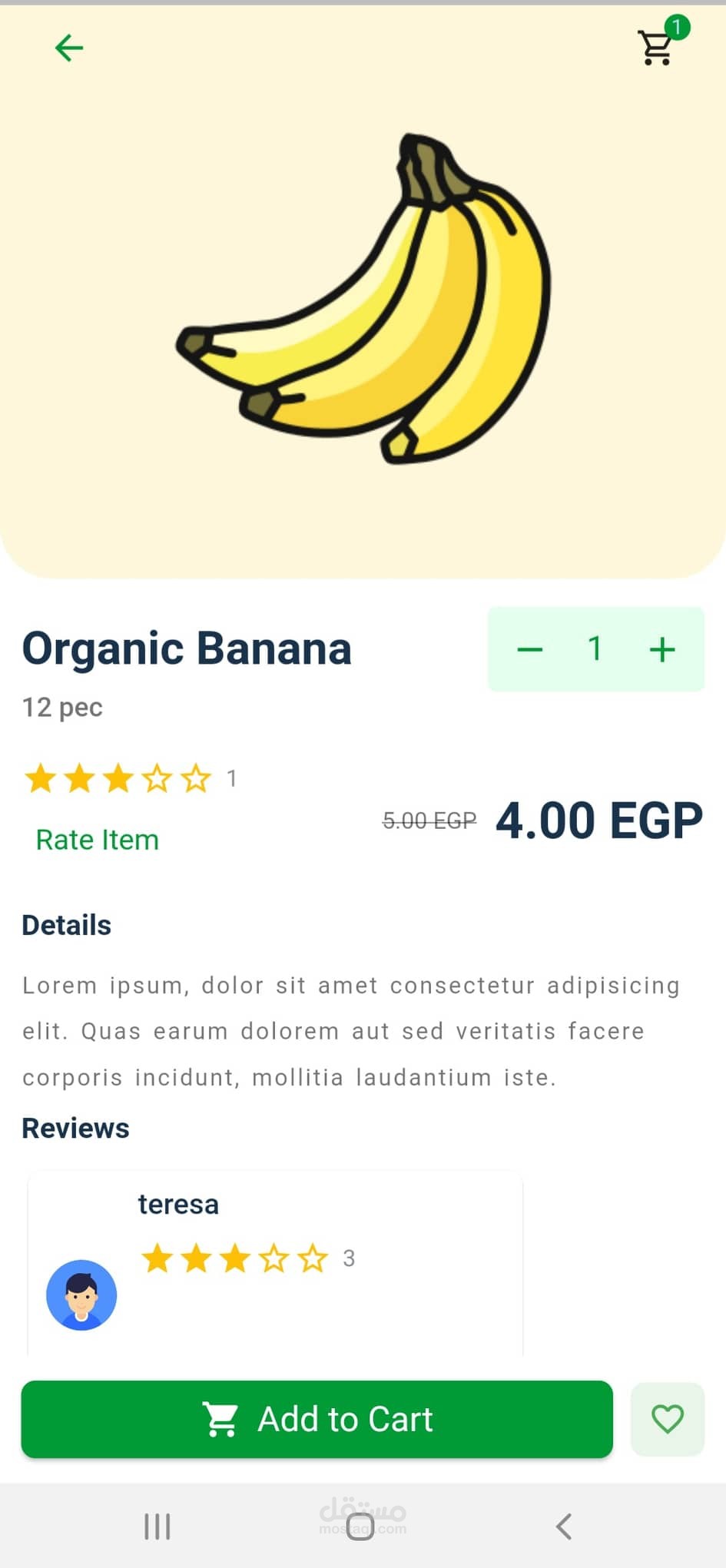Increase quantity with the plus button

coord(662,650)
